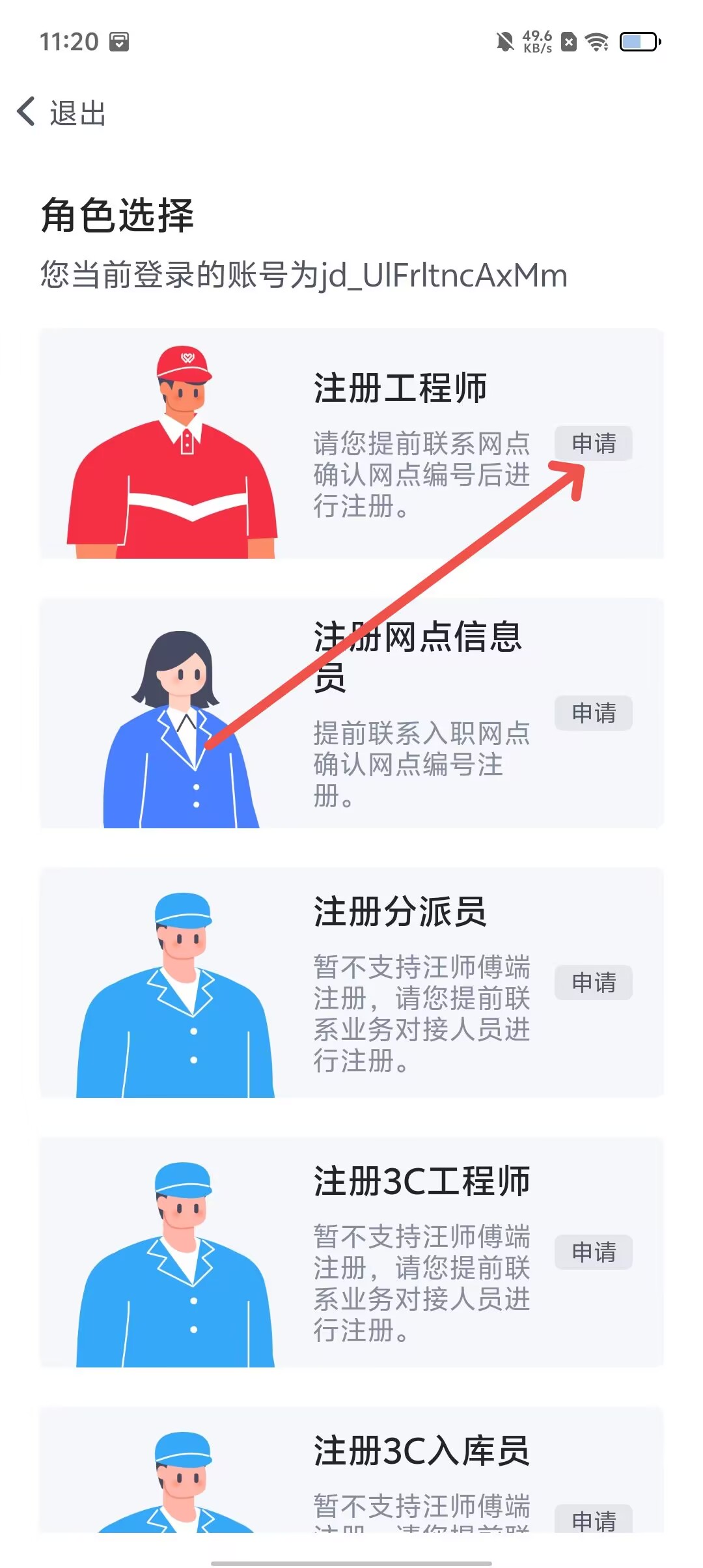Apply for 注册3C工程师 role
The image size is (703, 1568).
593,1252
